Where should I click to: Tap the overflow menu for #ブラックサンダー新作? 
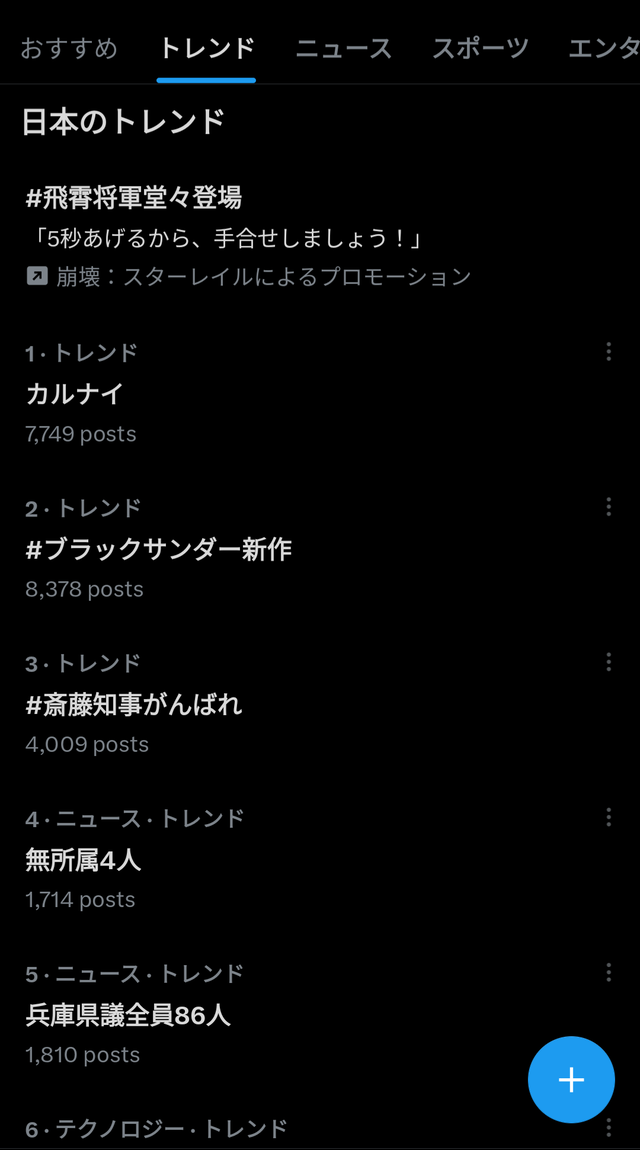pyautogui.click(x=608, y=507)
